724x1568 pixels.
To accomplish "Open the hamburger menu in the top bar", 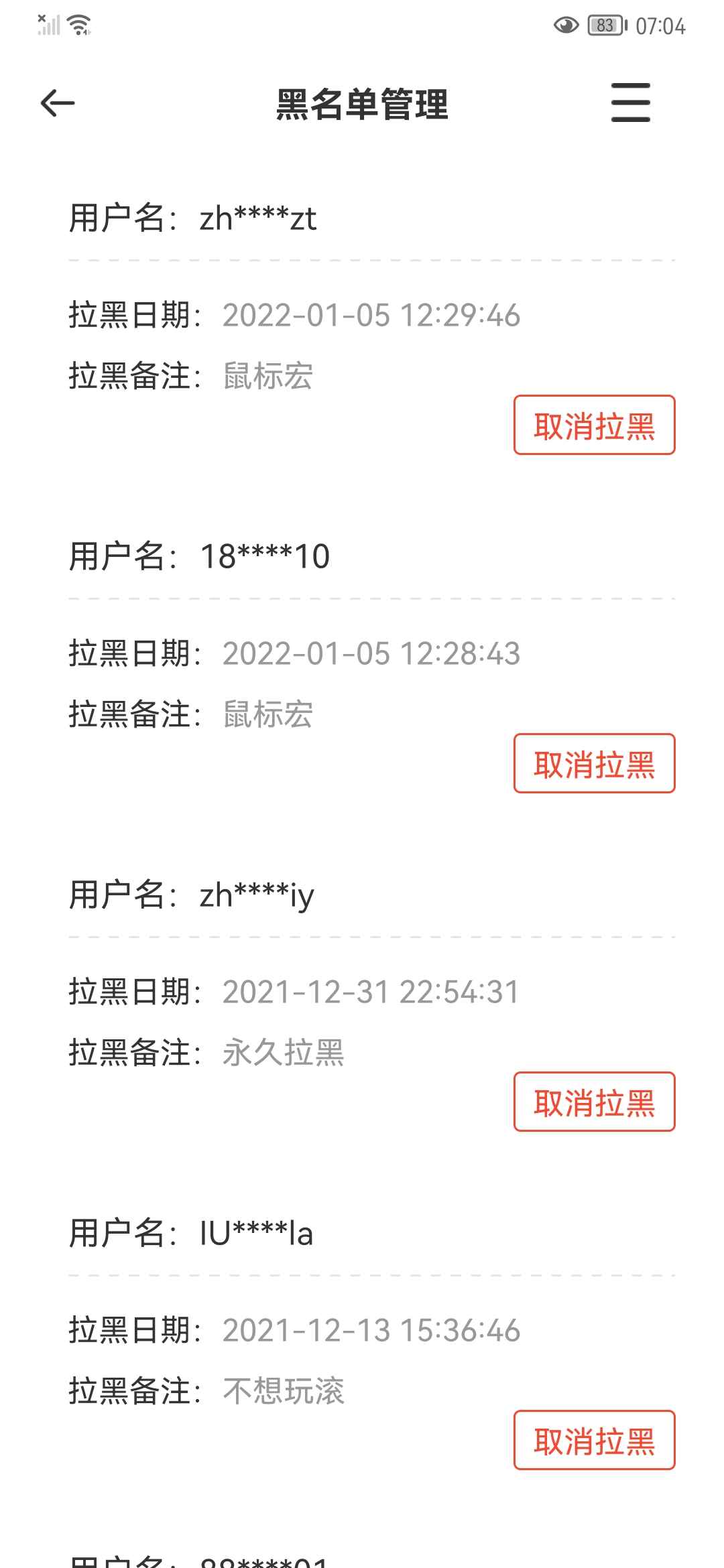I will (630, 103).
